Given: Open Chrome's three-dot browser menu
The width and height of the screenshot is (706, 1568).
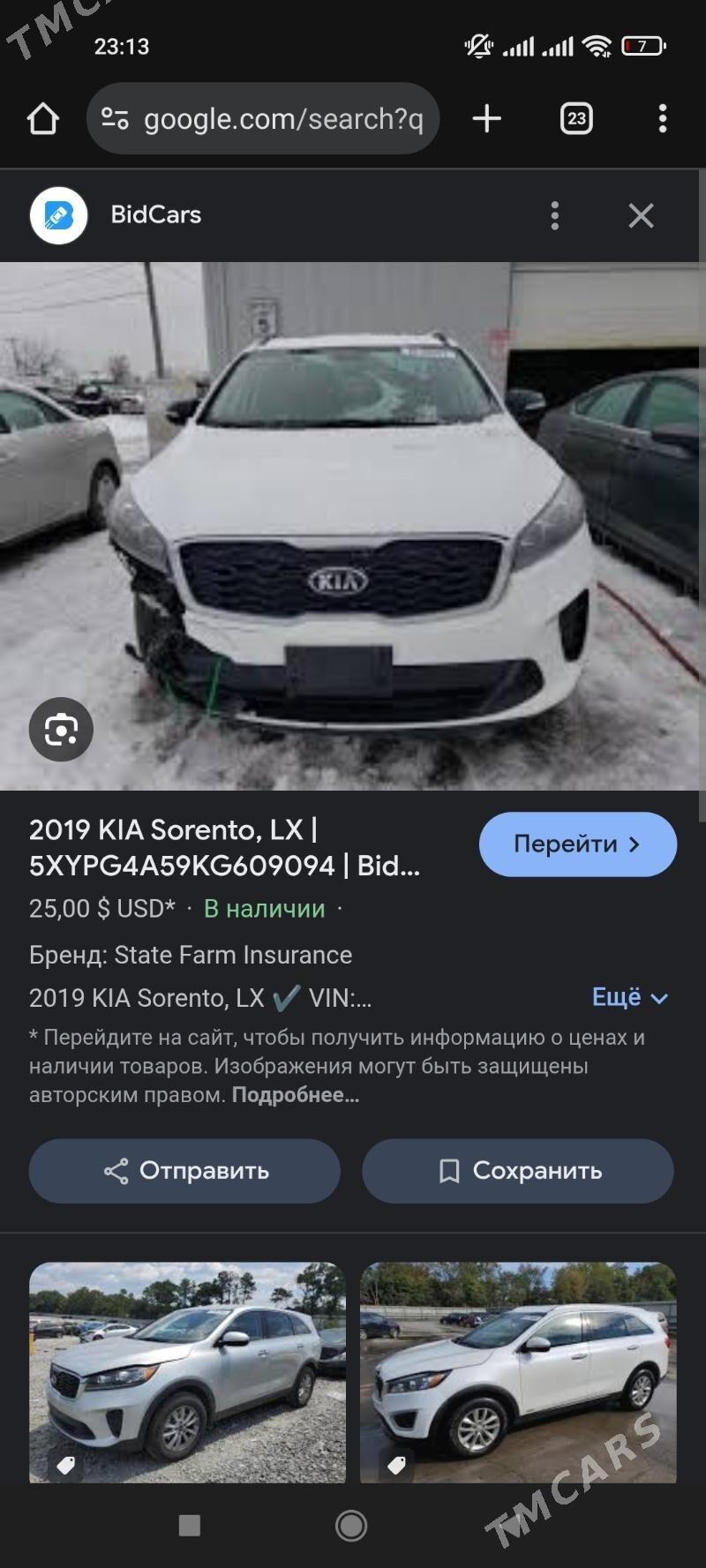Looking at the screenshot, I should point(663,119).
